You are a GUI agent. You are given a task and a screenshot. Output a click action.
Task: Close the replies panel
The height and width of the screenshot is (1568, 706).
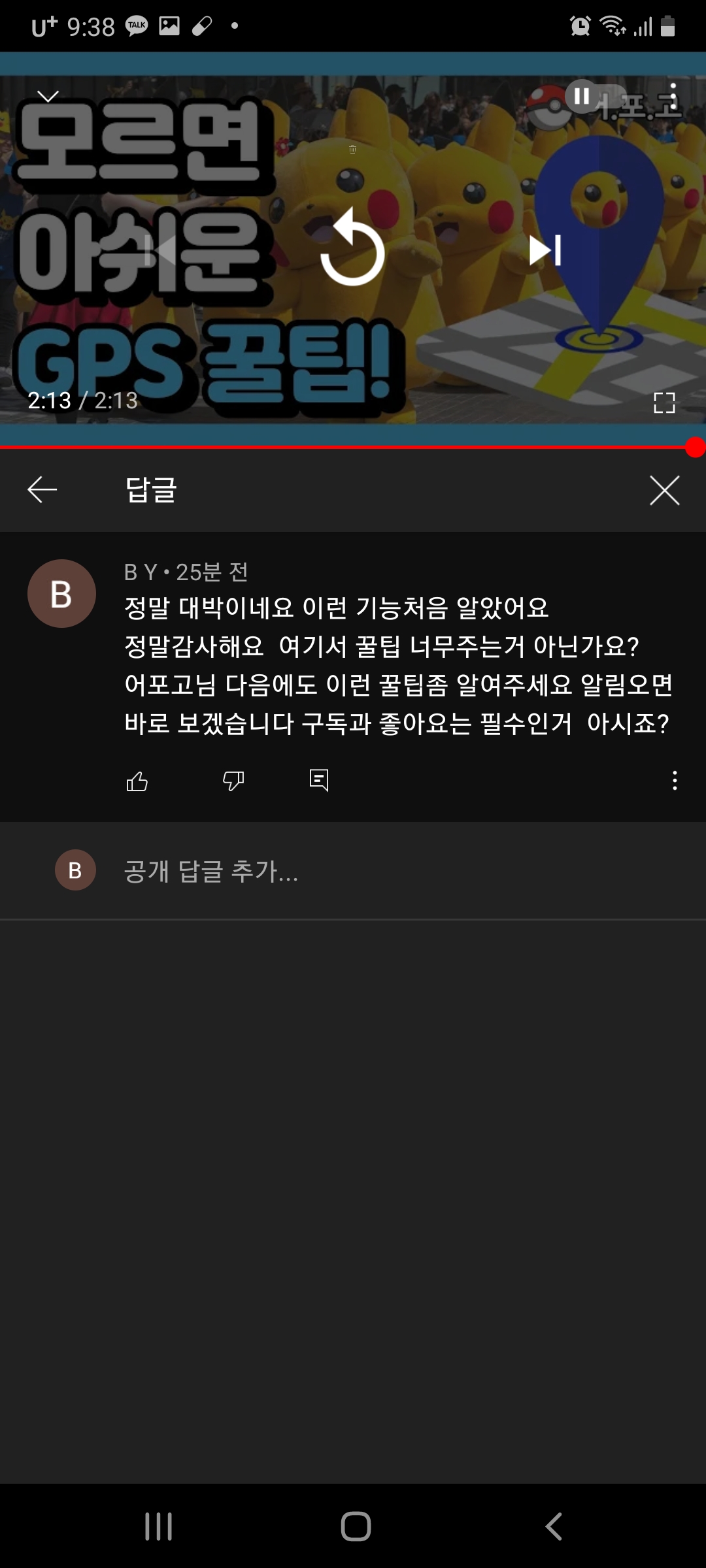coord(664,490)
